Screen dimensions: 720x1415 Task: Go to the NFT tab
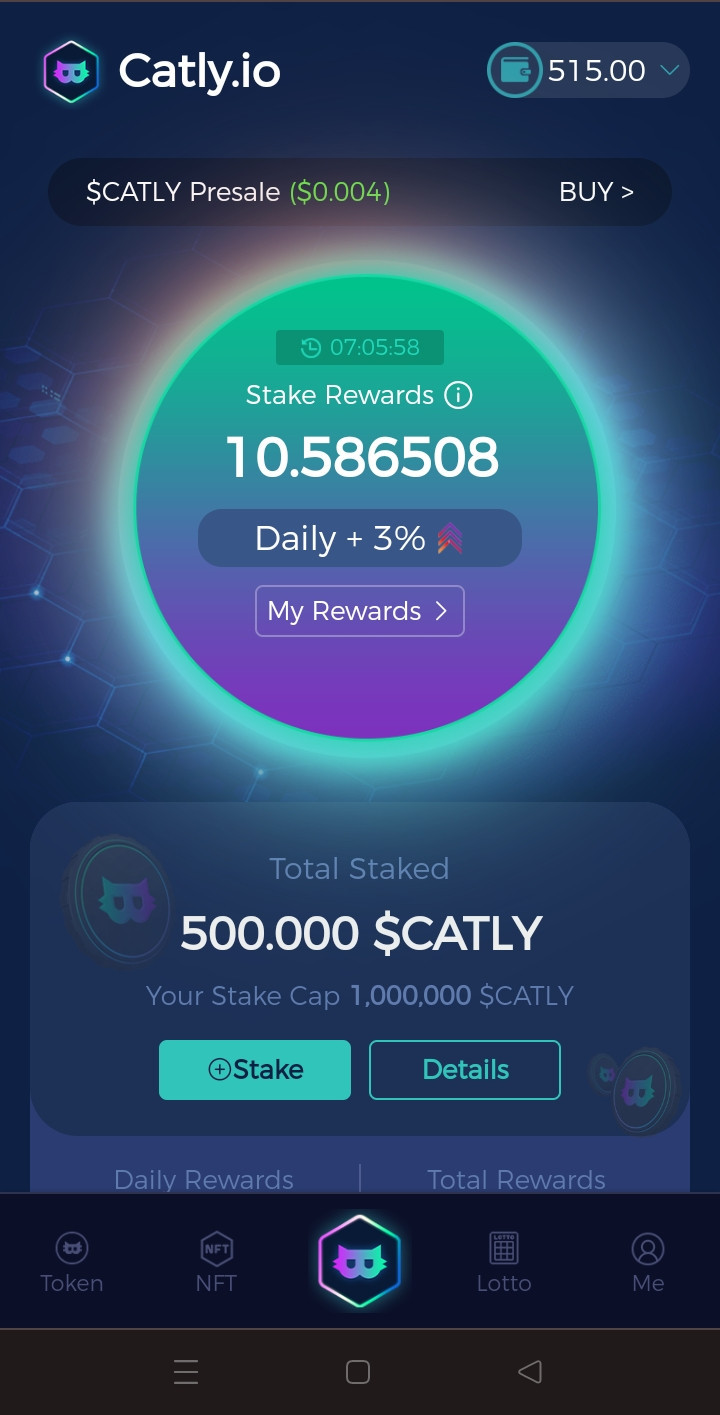point(216,1262)
